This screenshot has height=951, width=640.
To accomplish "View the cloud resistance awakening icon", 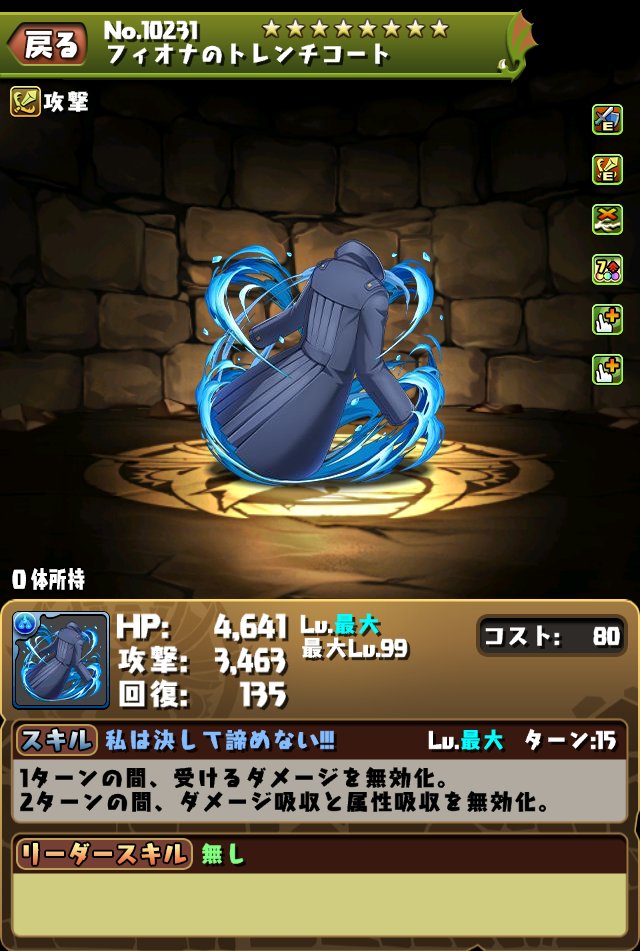I will click(x=607, y=219).
